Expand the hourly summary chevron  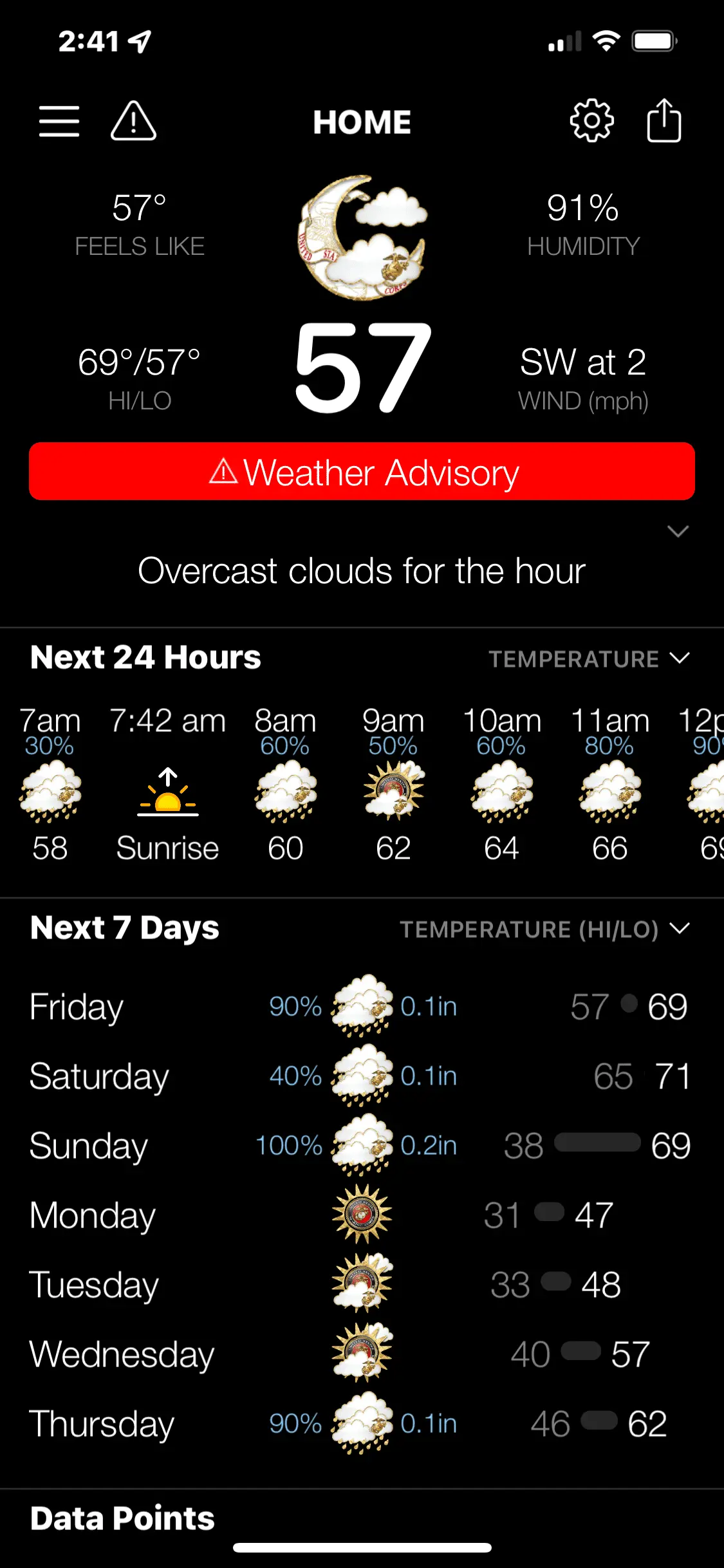click(x=678, y=532)
